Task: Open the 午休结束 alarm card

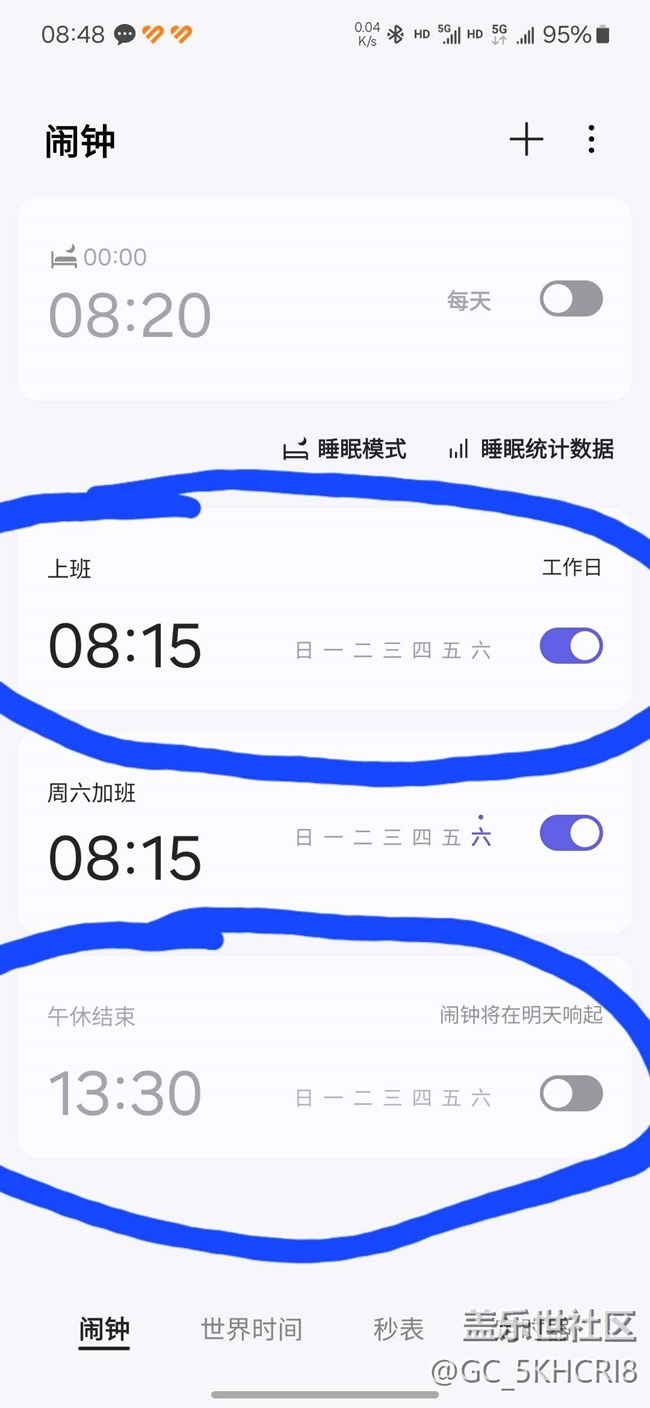Action: pyautogui.click(x=325, y=1056)
